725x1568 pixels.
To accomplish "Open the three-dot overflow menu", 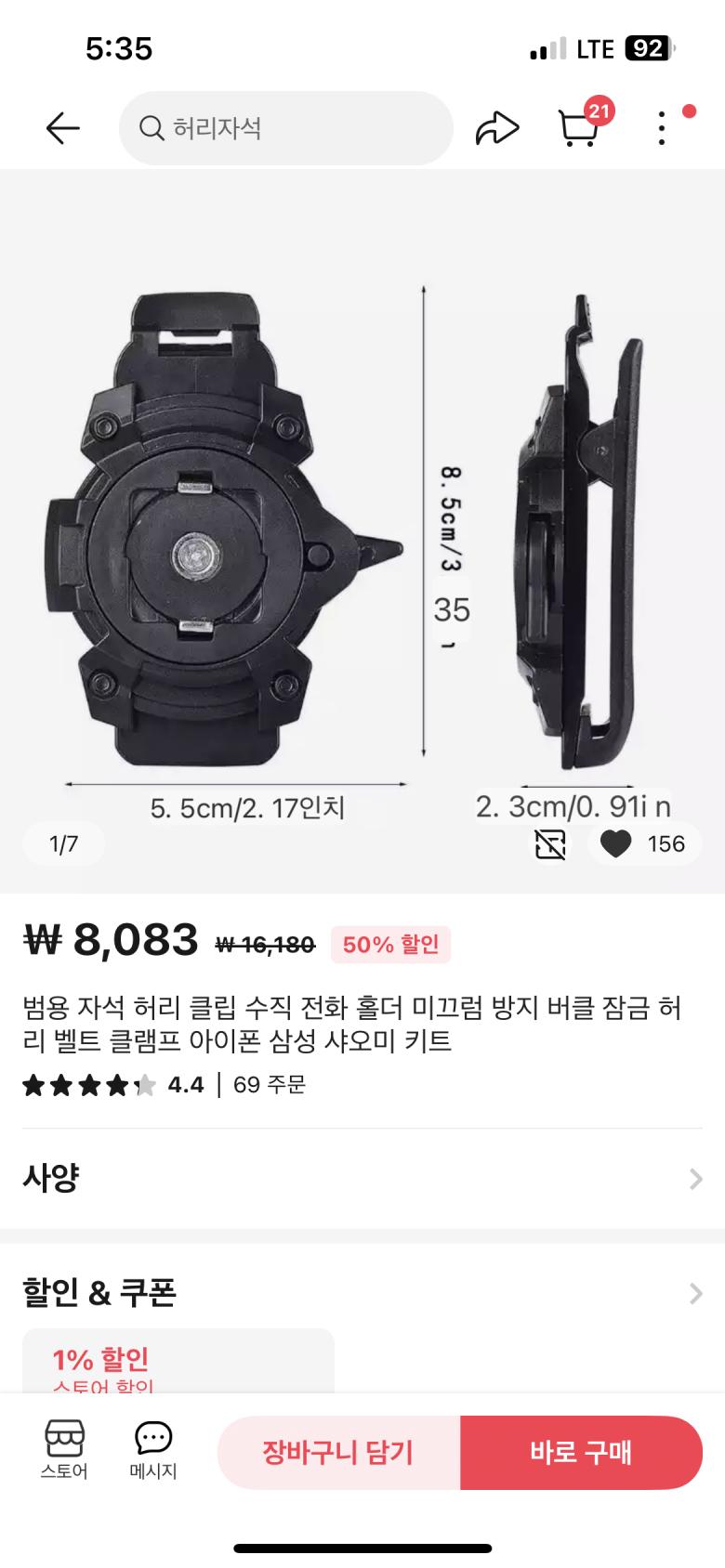I will point(662,128).
